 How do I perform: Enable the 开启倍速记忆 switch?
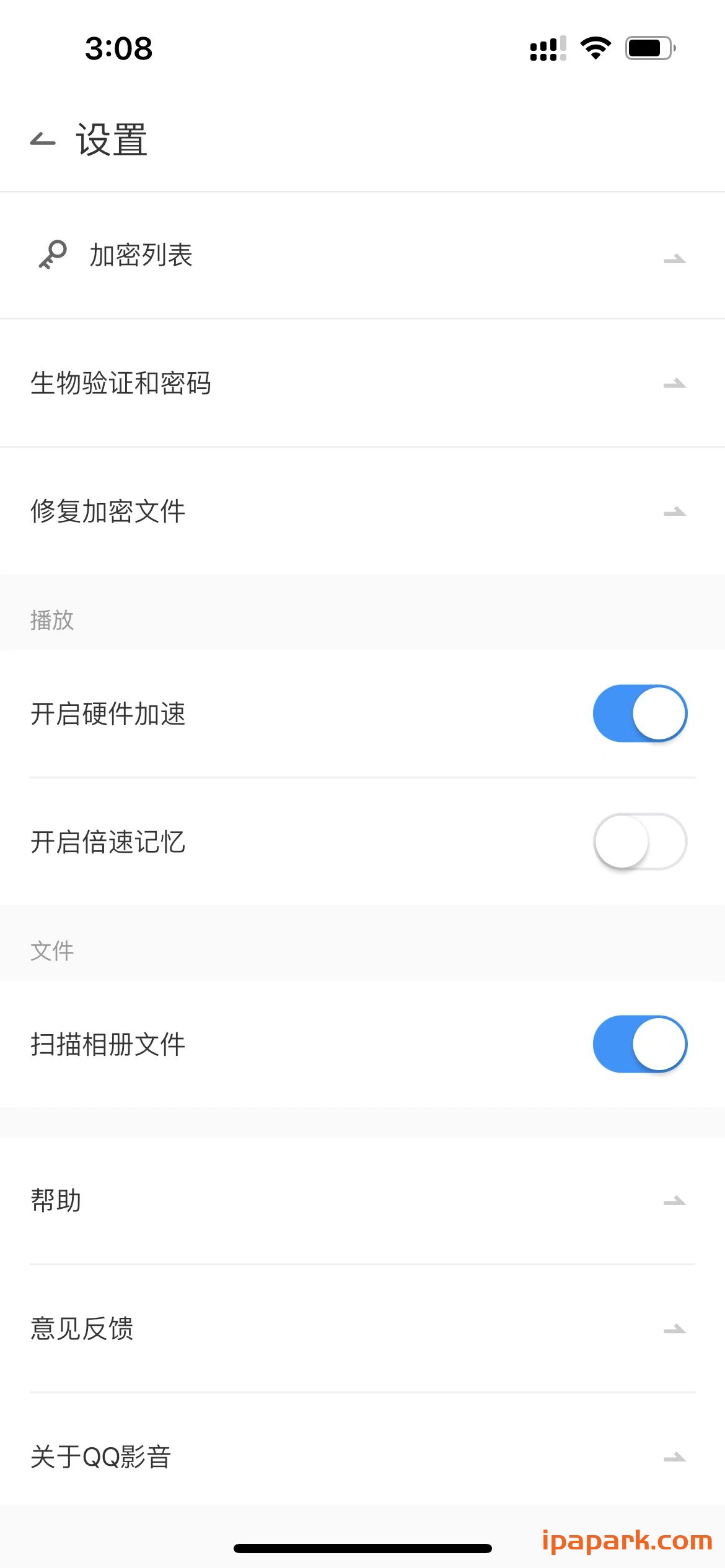[x=639, y=842]
